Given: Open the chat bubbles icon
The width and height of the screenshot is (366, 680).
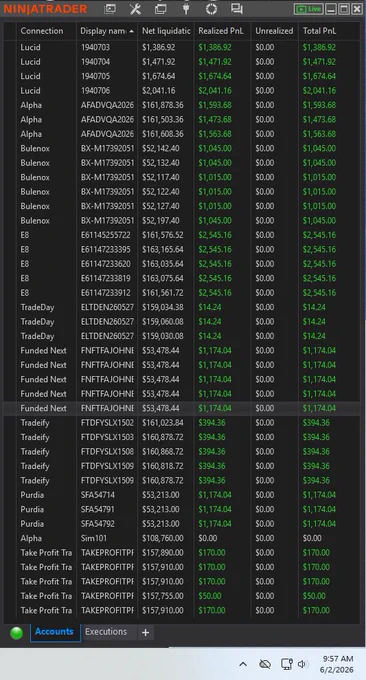Looking at the screenshot, I should [236, 9].
